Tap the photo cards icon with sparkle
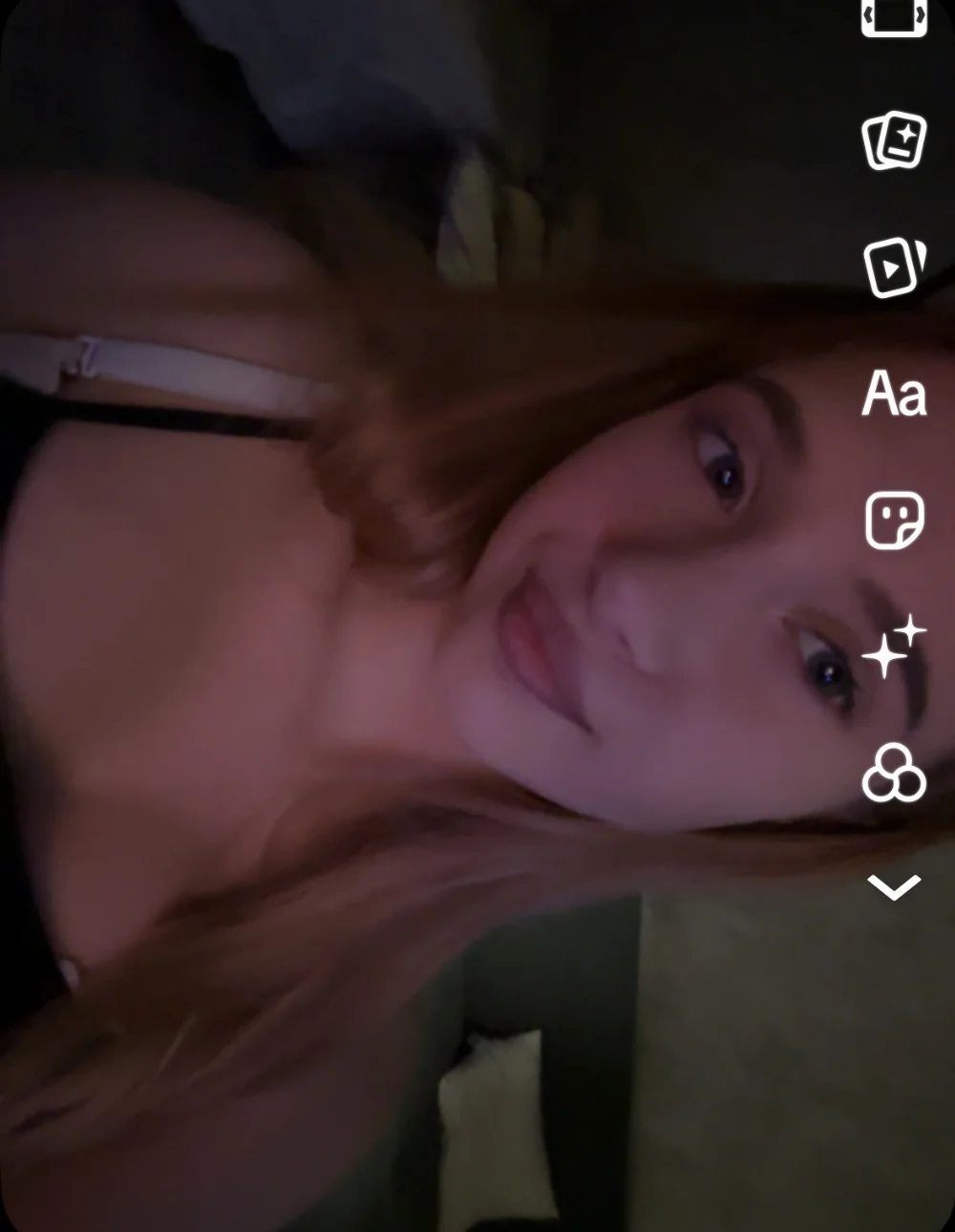 (x=894, y=141)
